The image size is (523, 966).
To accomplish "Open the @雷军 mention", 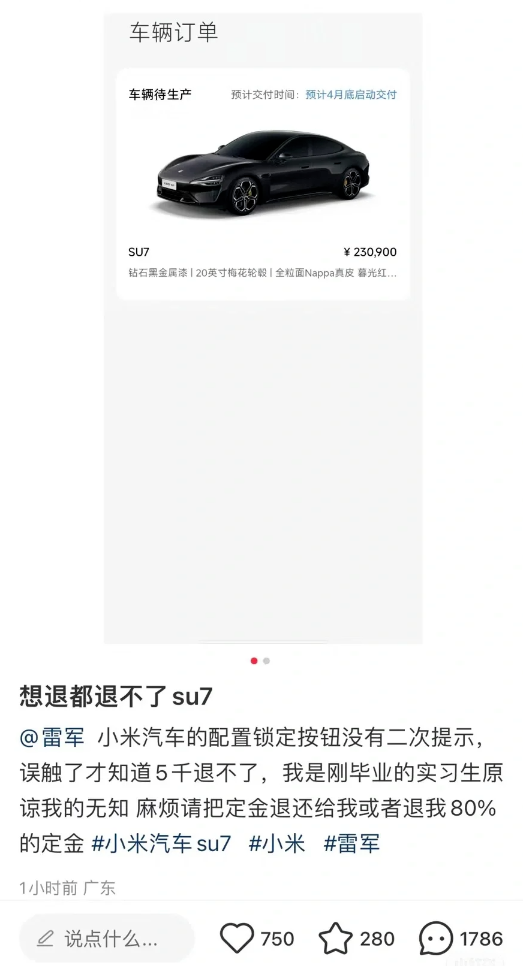I will pyautogui.click(x=52, y=737).
